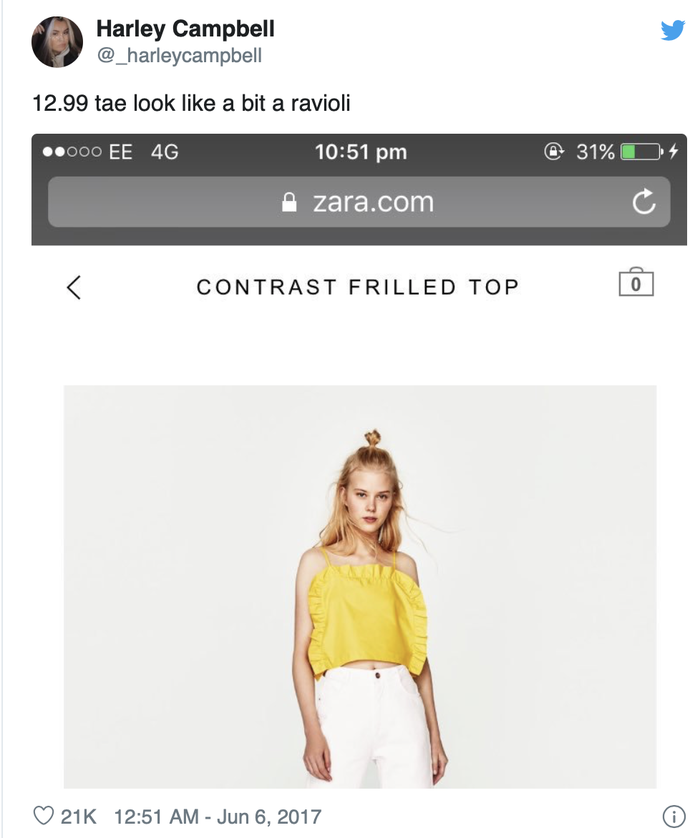Open the attached Zara screenshot image
This screenshot has width=700, height=838.
(x=359, y=460)
